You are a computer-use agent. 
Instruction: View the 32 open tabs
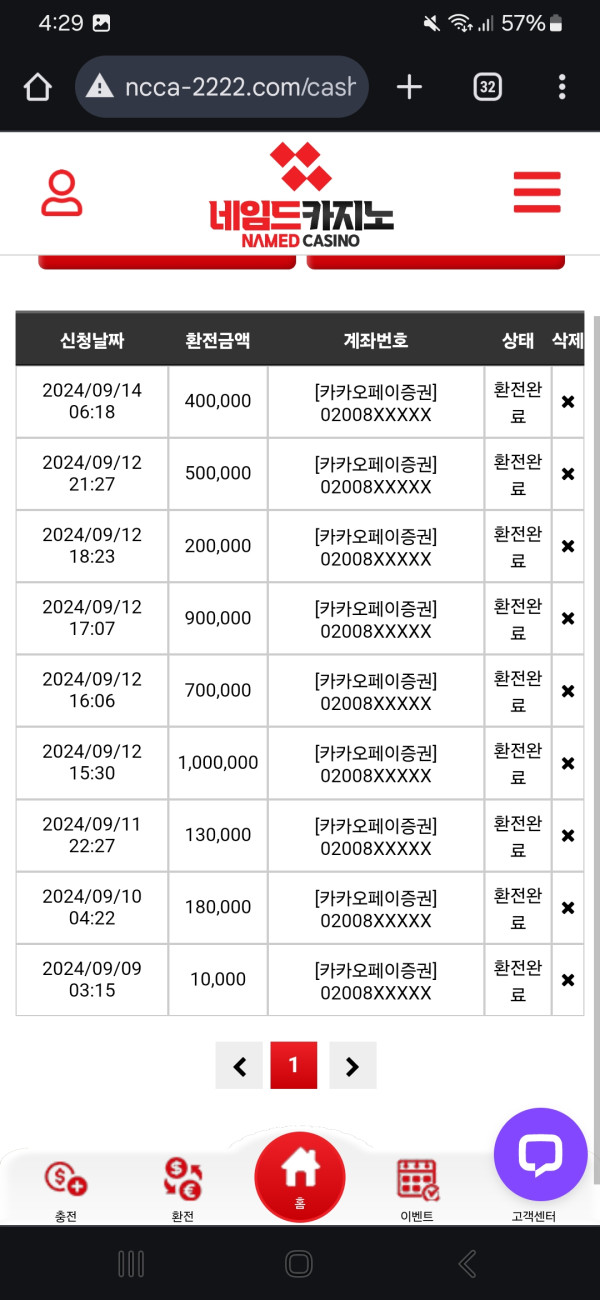tap(487, 88)
